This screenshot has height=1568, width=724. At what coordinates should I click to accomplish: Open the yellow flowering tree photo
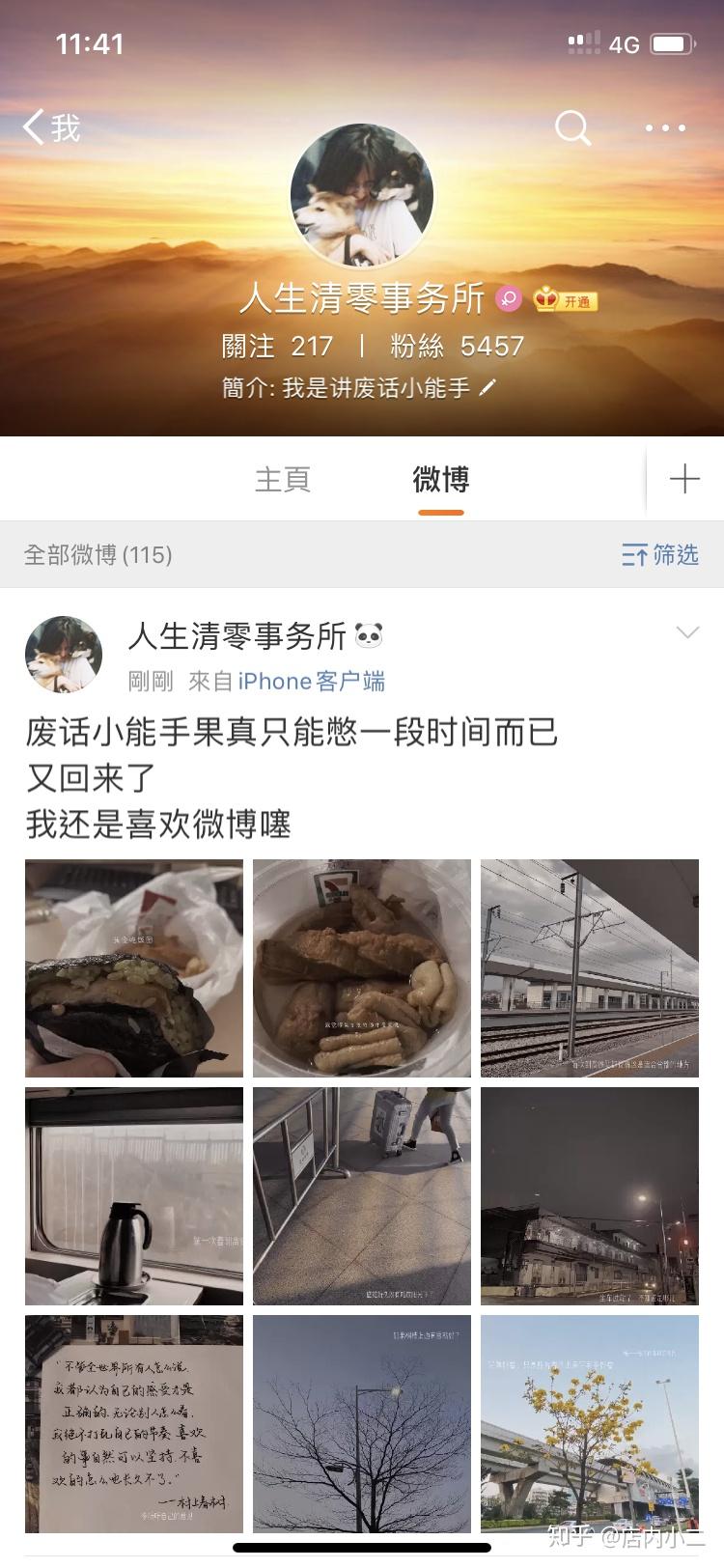590,1424
